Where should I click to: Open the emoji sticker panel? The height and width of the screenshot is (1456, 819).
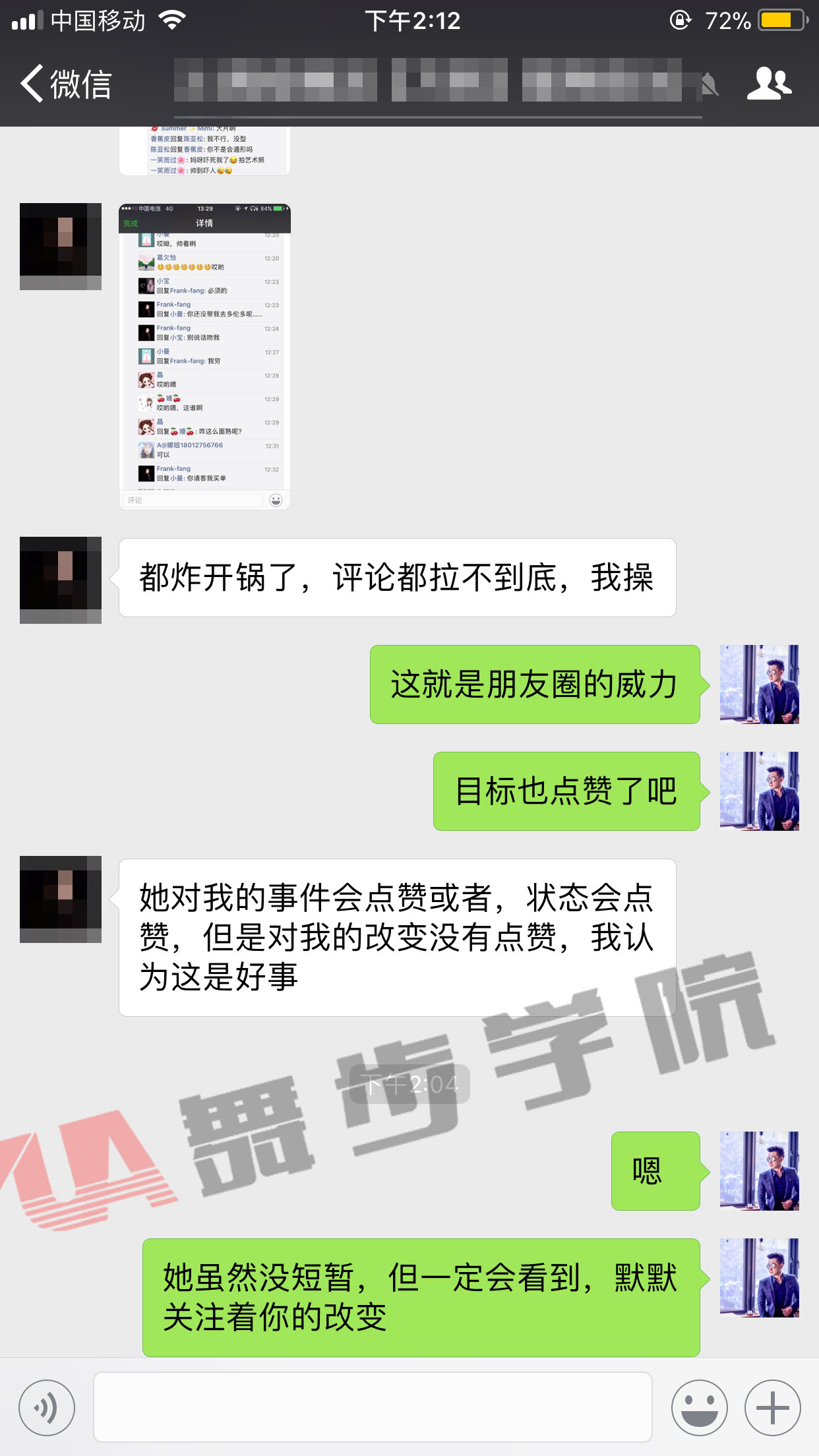(x=699, y=1407)
